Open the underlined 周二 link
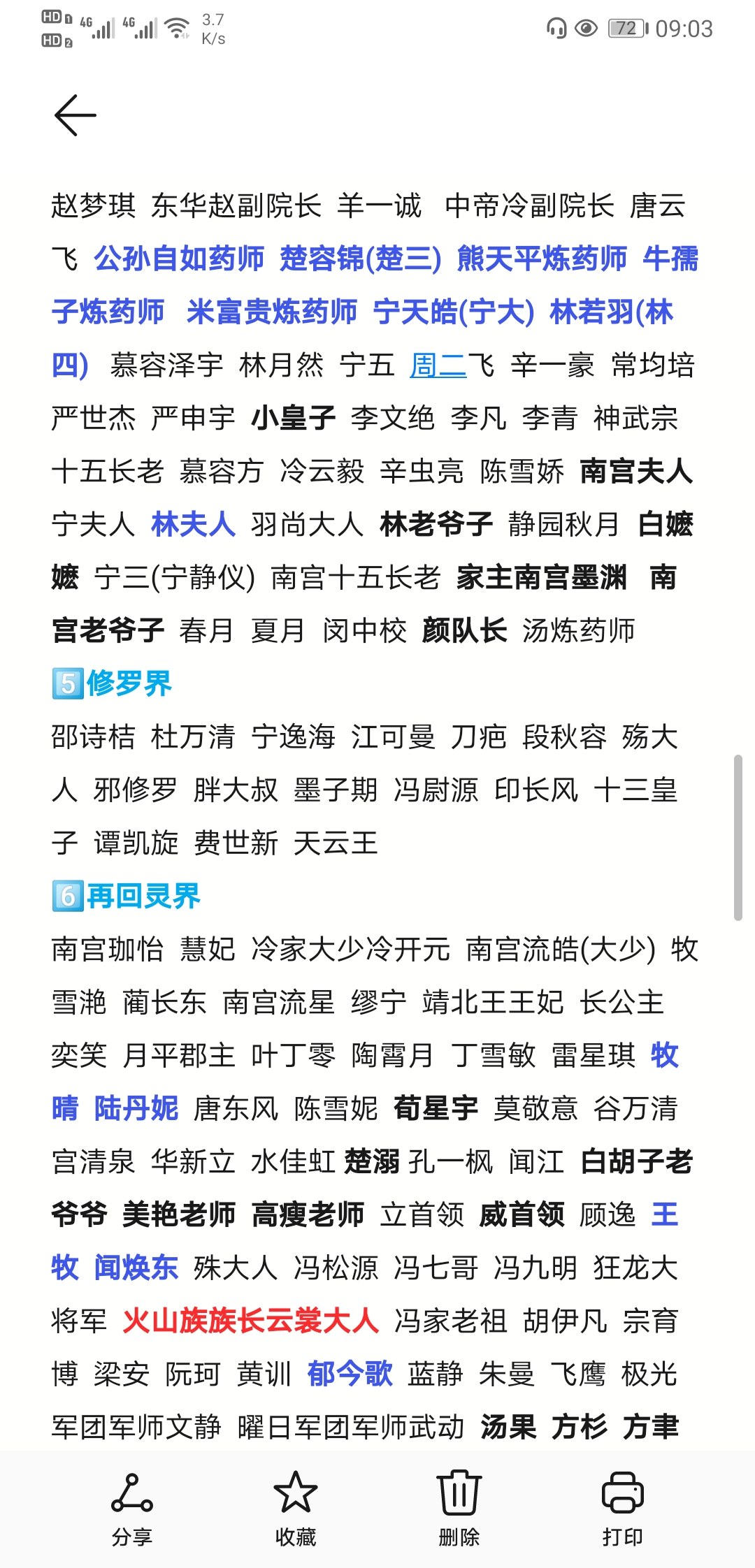This screenshot has width=755, height=1568. [438, 365]
